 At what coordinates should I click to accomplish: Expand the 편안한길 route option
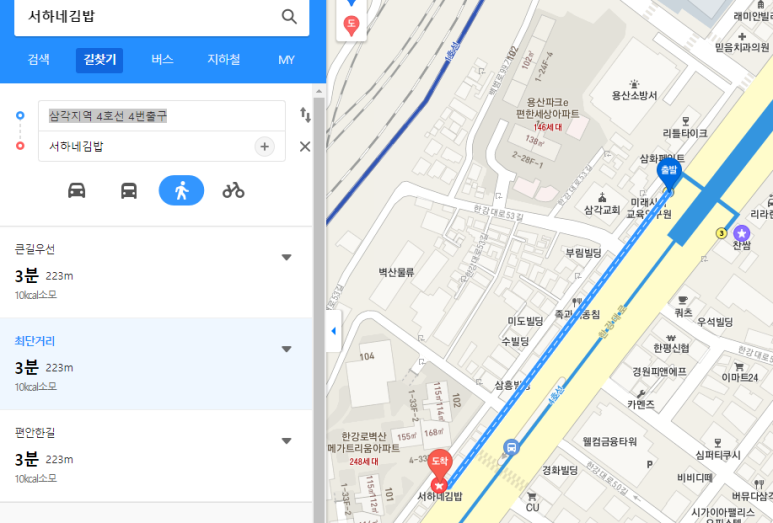tap(286, 441)
